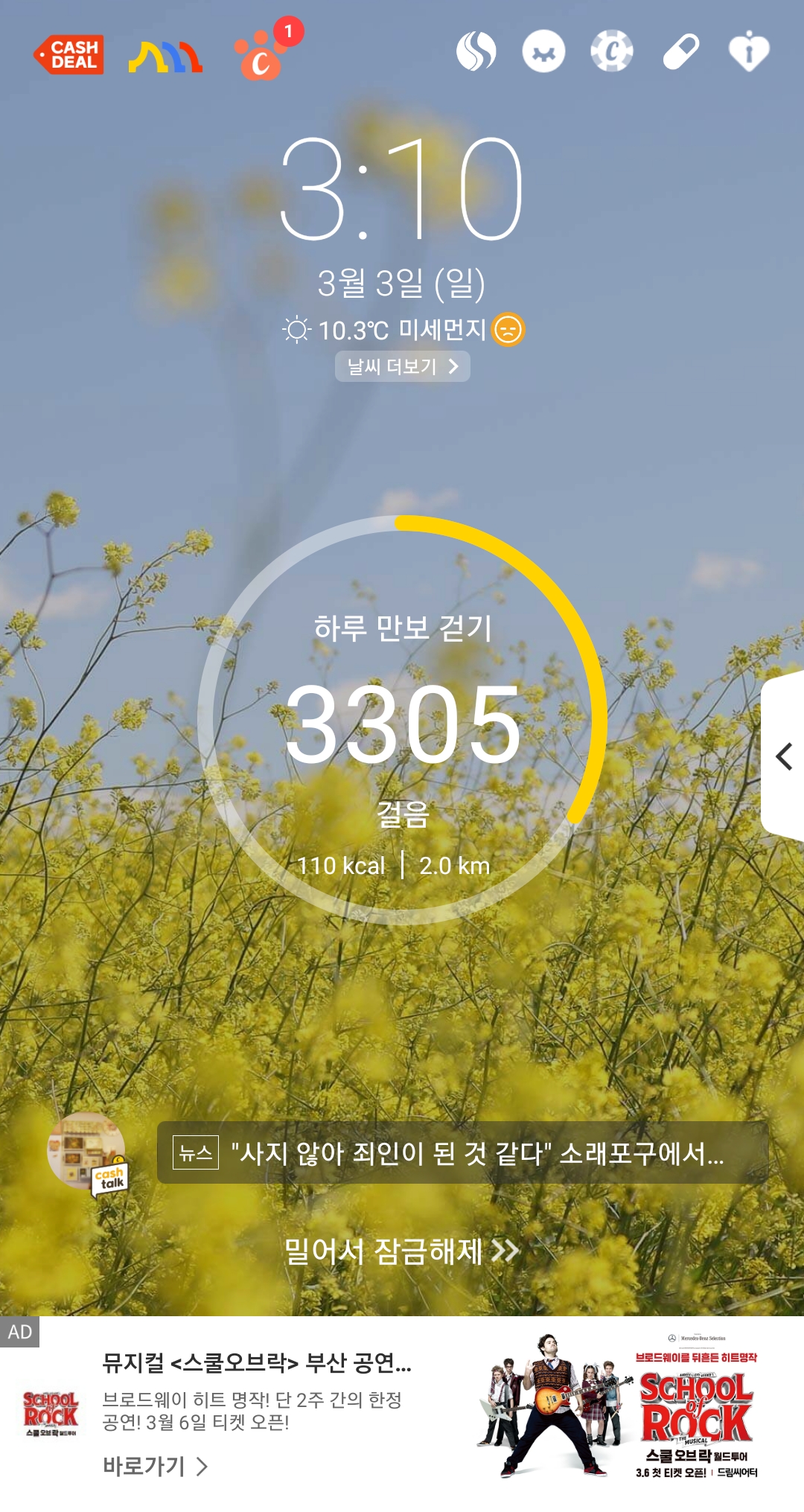Open the cash talk bubble
The height and width of the screenshot is (1512, 804).
[88, 1153]
